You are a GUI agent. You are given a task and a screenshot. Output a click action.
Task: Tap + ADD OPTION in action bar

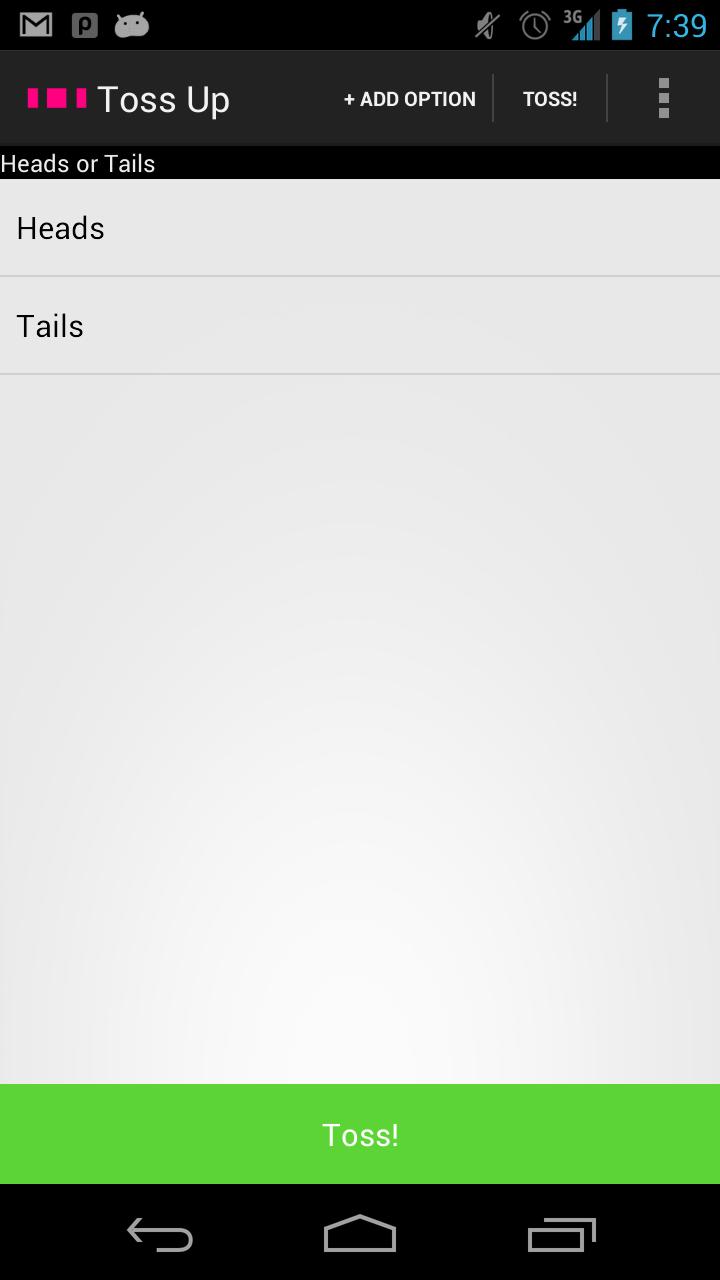pos(410,99)
